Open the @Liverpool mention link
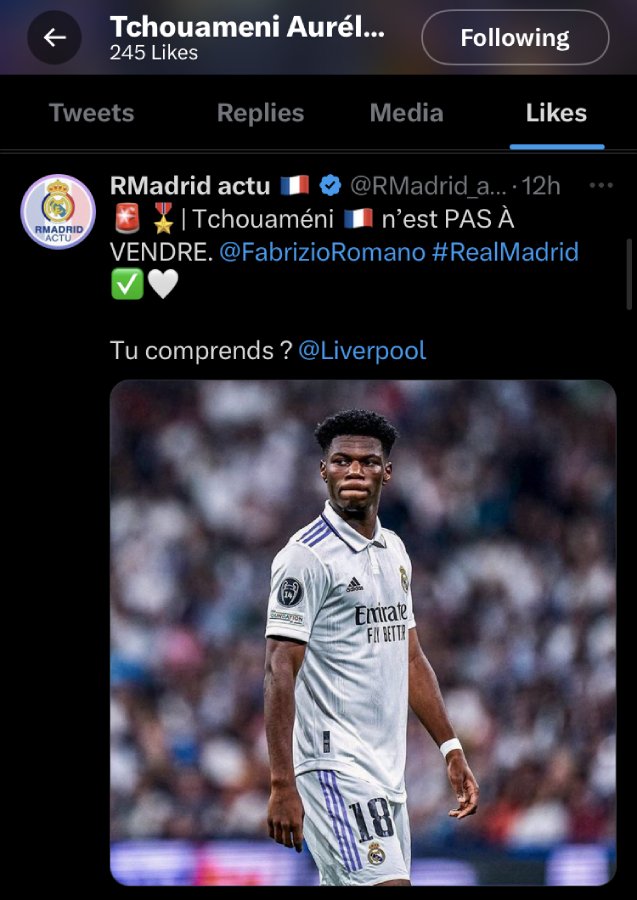 click(362, 350)
